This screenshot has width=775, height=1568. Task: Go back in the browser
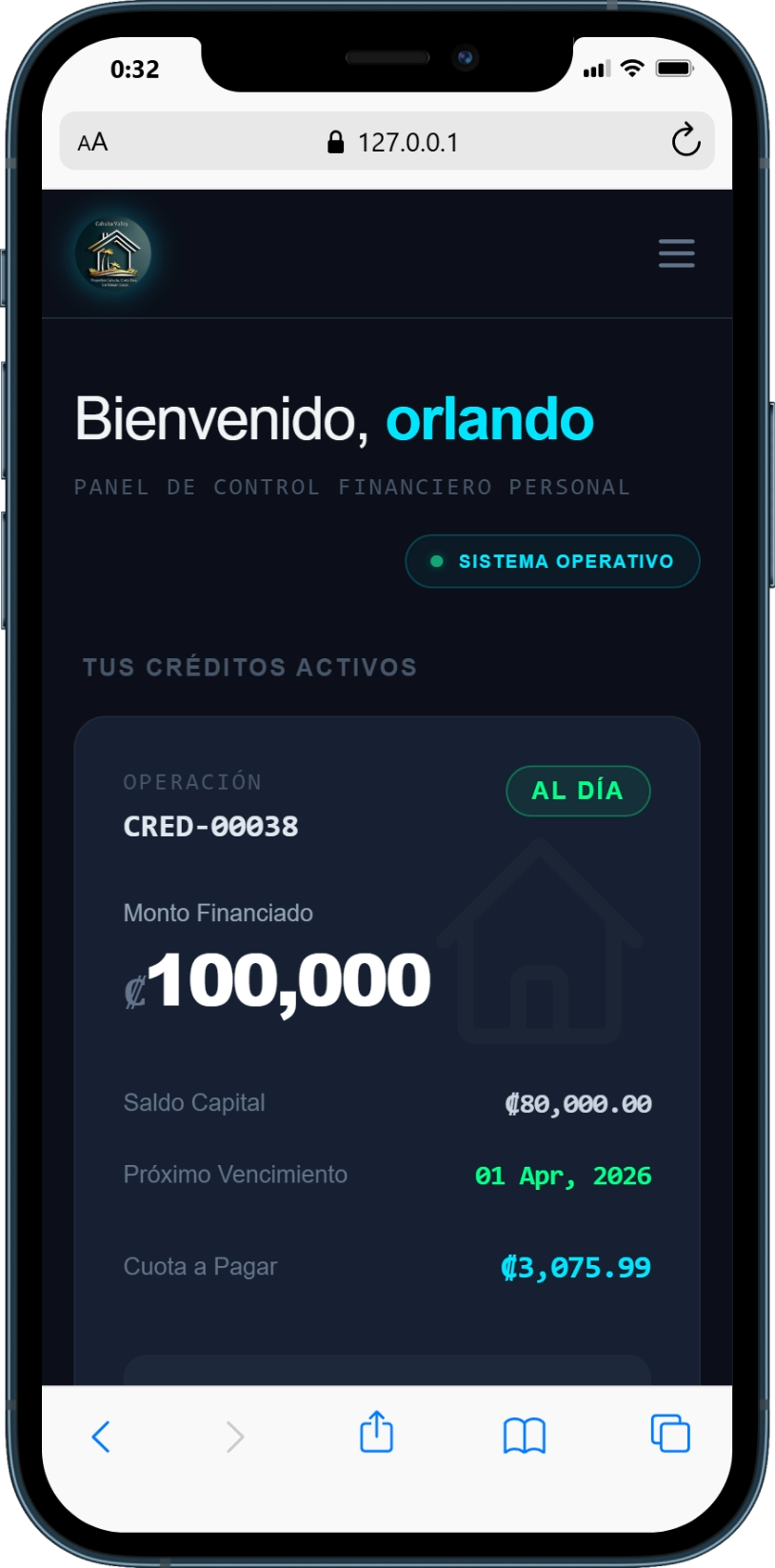tap(101, 1436)
